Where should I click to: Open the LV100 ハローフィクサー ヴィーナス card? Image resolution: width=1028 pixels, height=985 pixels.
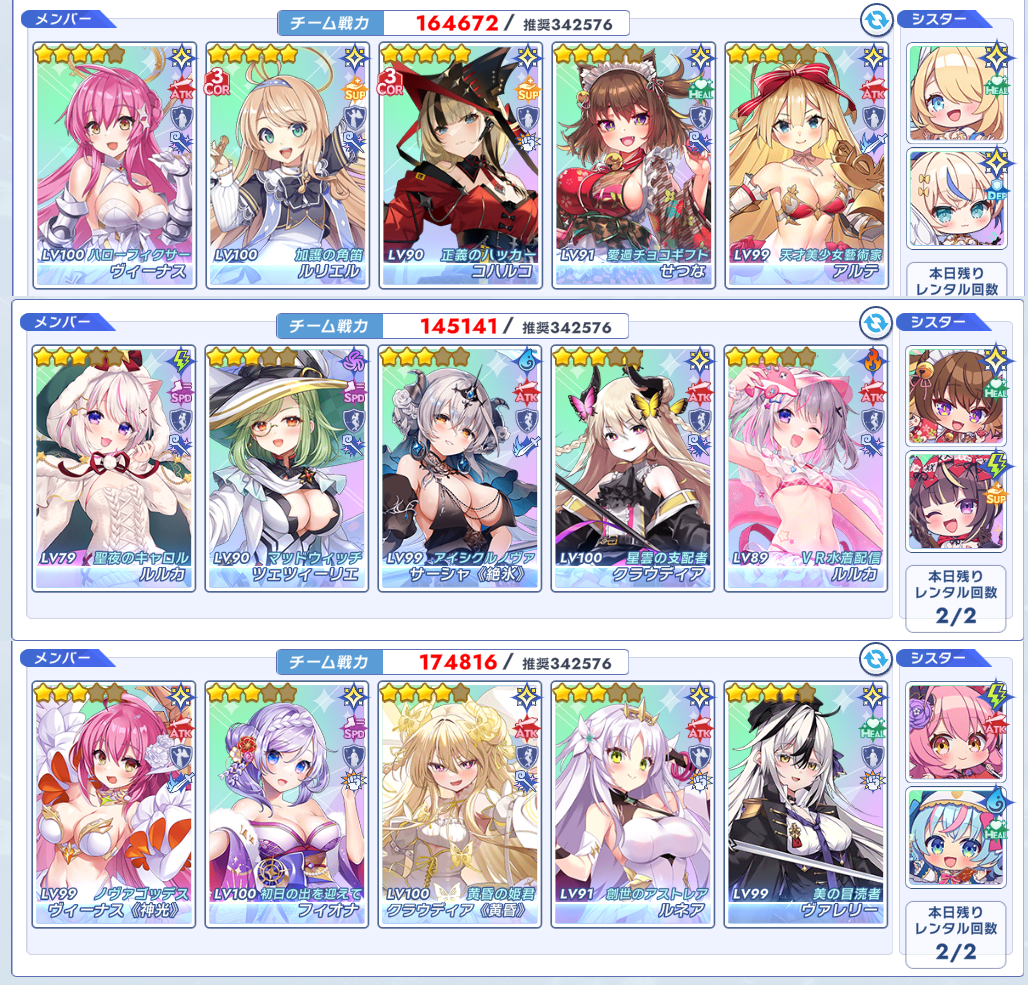(x=115, y=165)
